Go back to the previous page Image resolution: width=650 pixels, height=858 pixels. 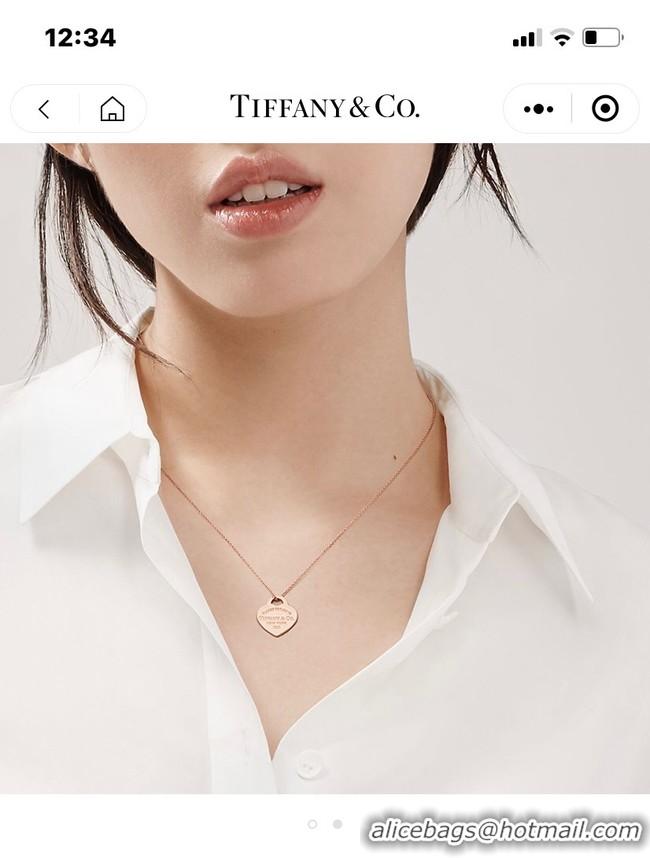[44, 109]
